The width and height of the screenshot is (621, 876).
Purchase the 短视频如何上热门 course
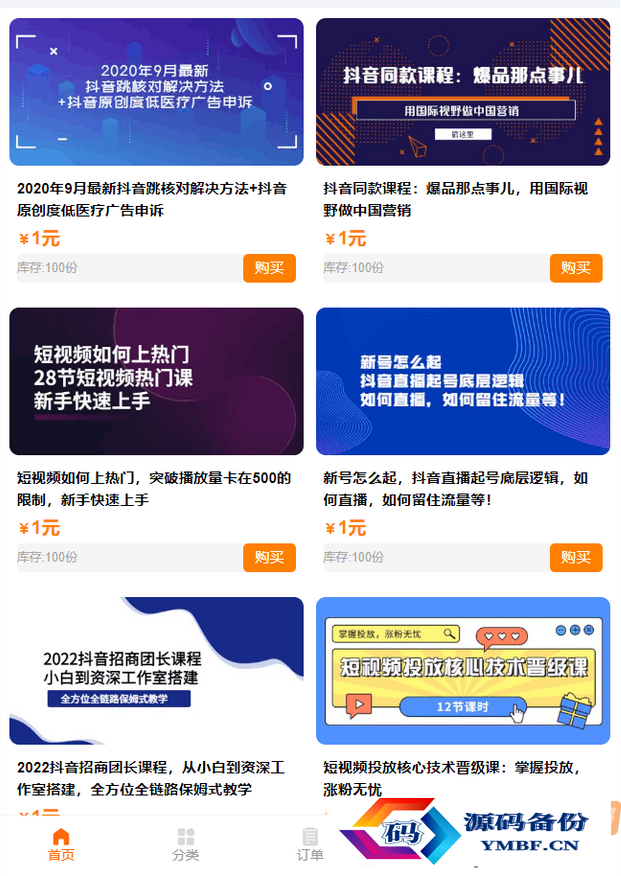pos(269,557)
